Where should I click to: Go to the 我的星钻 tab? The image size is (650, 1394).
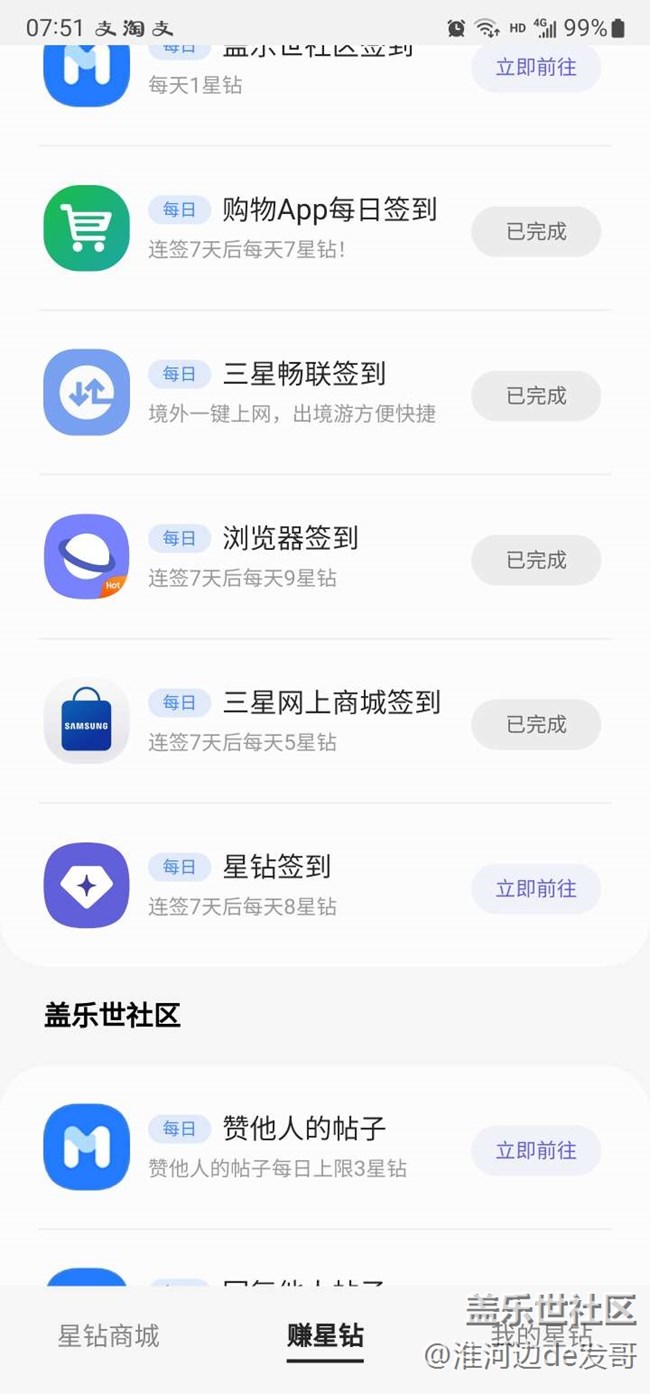pyautogui.click(x=540, y=1336)
